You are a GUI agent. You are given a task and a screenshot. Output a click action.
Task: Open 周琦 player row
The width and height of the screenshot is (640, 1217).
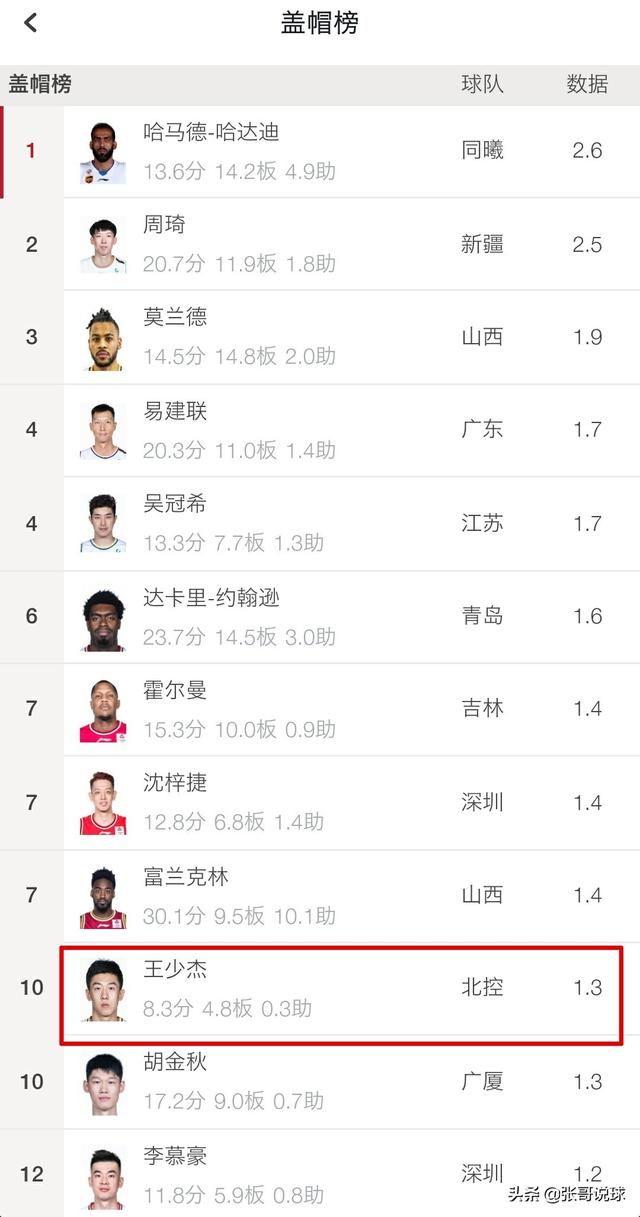pos(320,244)
